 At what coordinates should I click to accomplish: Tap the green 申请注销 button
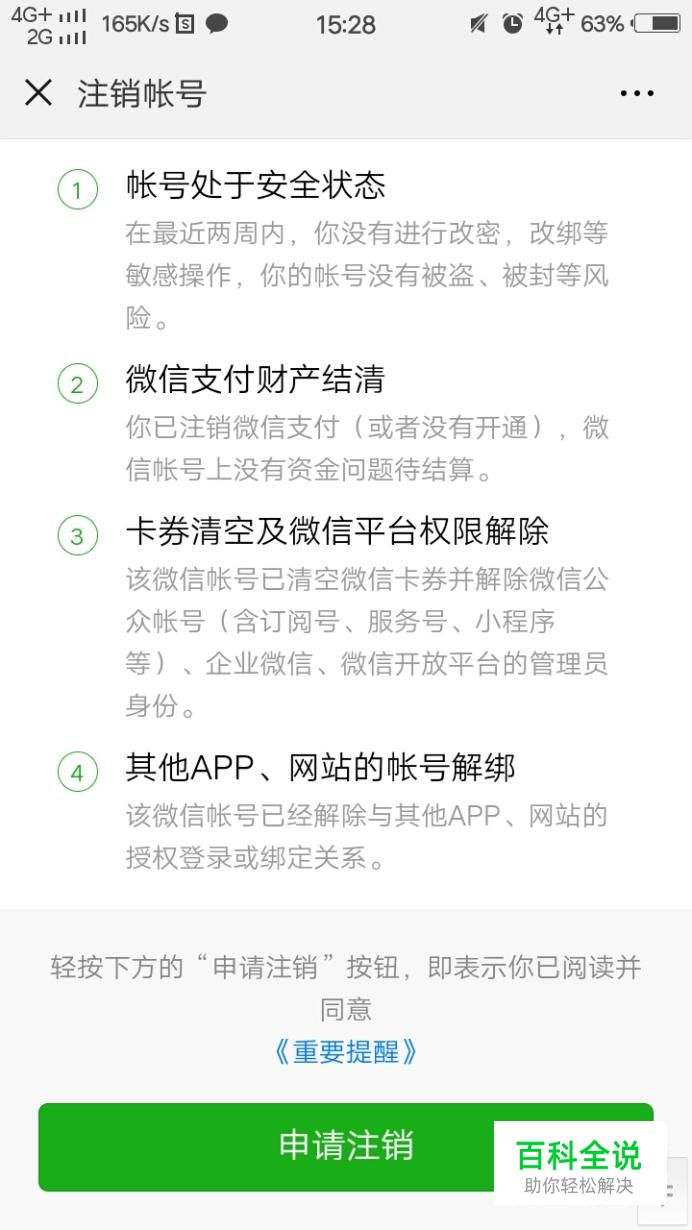(346, 1146)
